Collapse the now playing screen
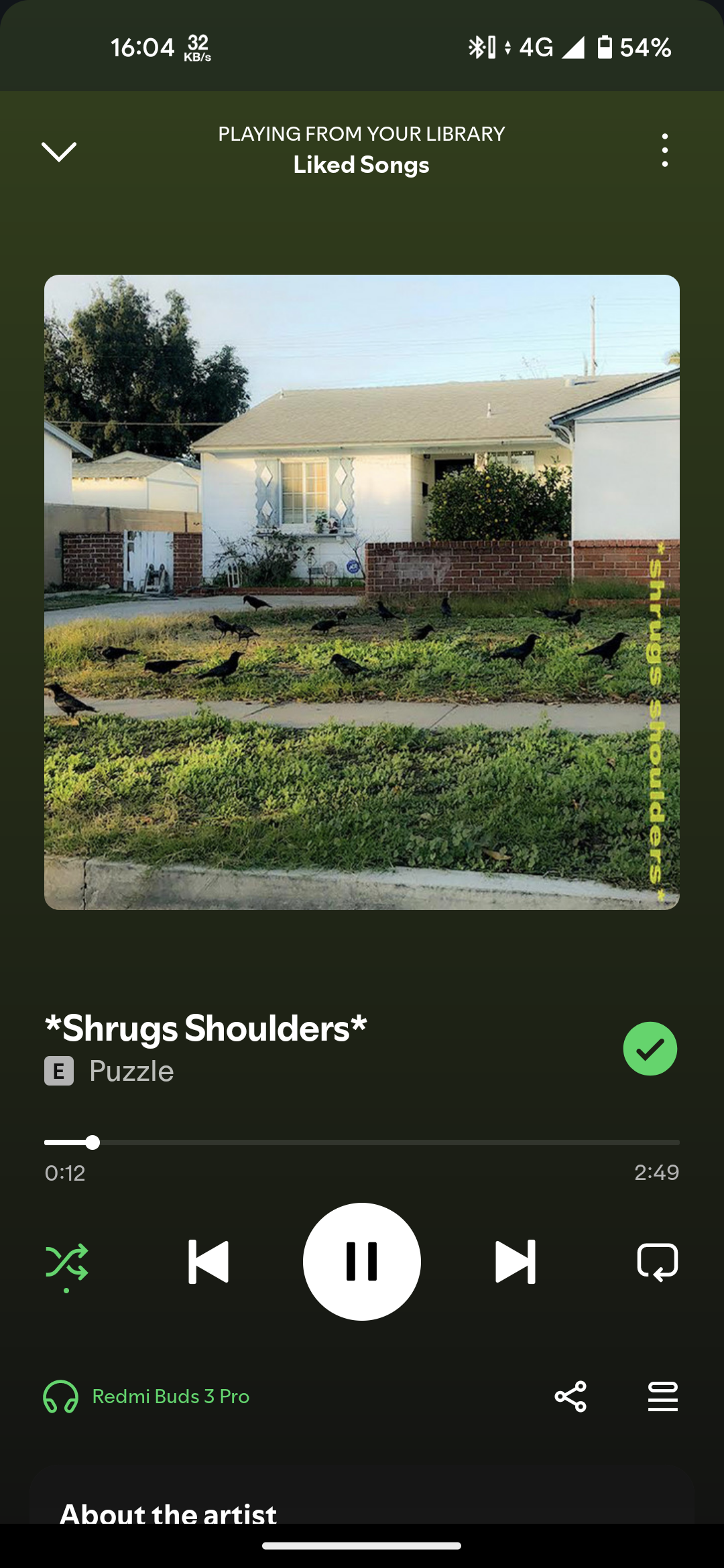Screen dimensions: 724x1568 pyautogui.click(x=59, y=151)
